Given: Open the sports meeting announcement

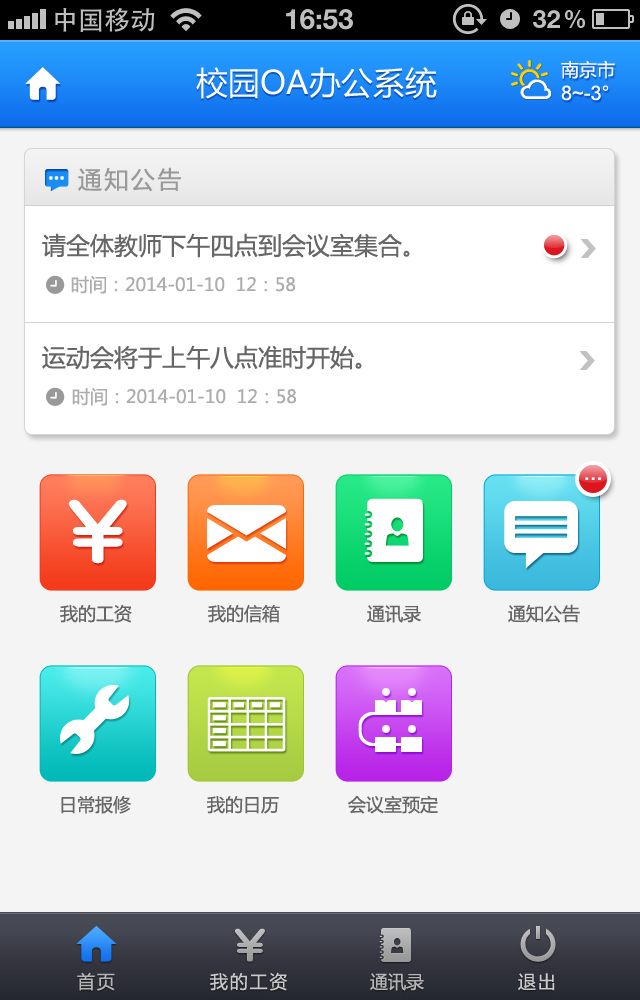Looking at the screenshot, I should pyautogui.click(x=319, y=377).
